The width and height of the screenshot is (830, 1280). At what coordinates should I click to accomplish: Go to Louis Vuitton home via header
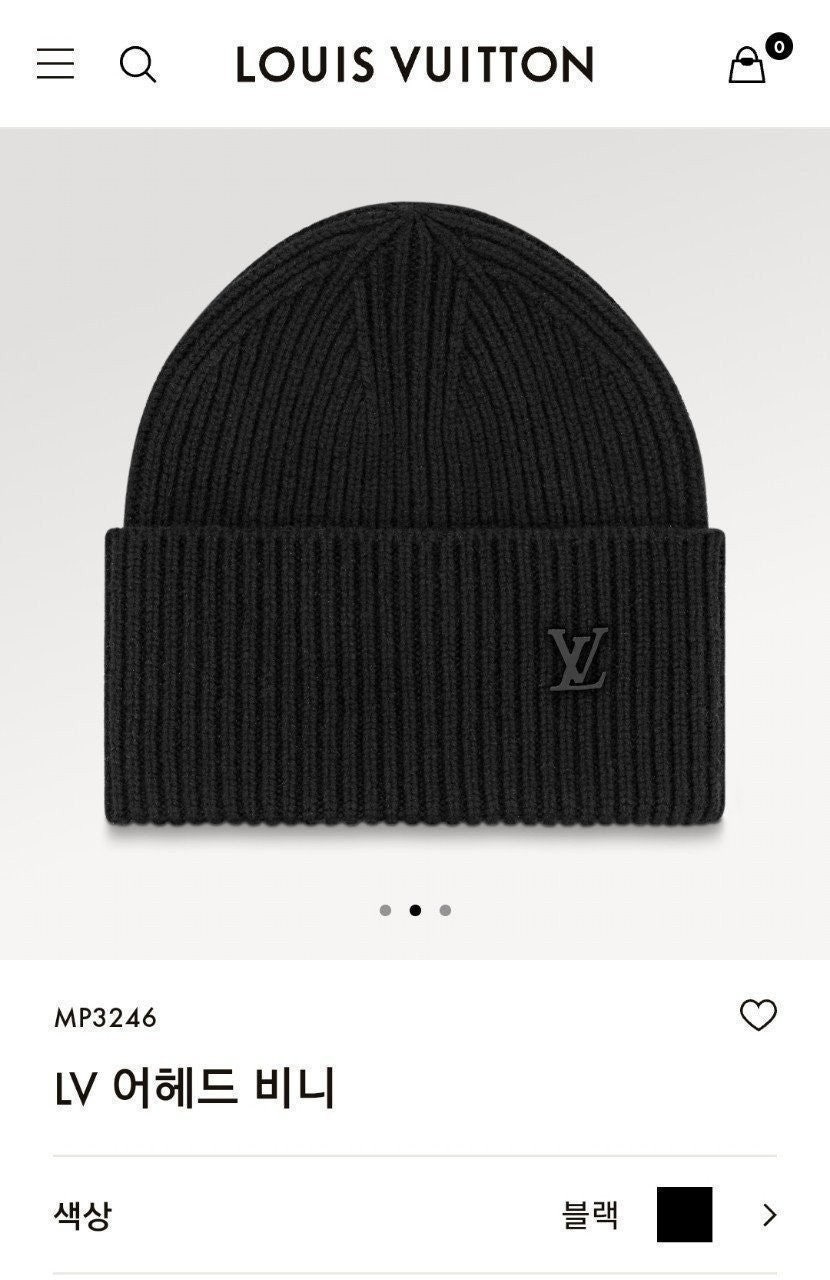(x=414, y=65)
